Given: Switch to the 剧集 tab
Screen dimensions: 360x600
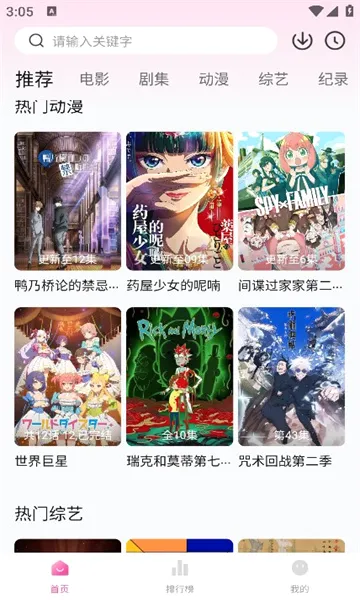Looking at the screenshot, I should click(x=154, y=79).
